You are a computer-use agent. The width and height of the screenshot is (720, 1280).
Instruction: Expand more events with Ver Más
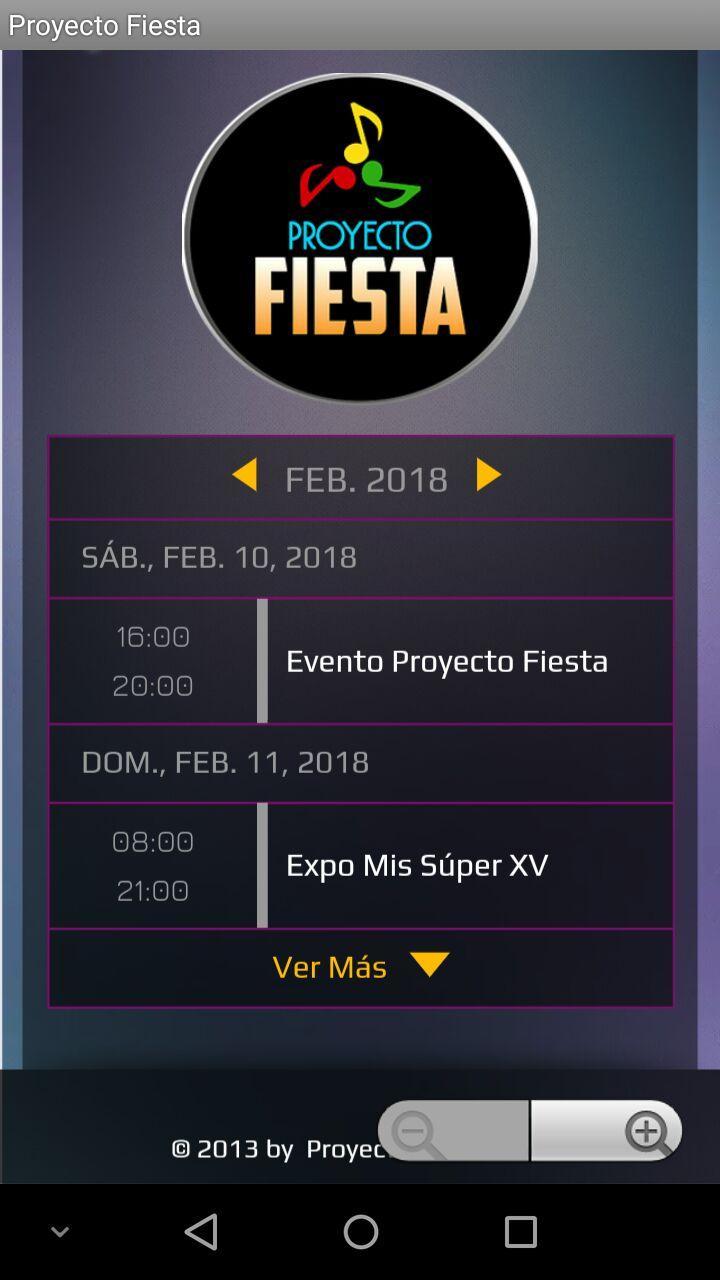[330, 966]
